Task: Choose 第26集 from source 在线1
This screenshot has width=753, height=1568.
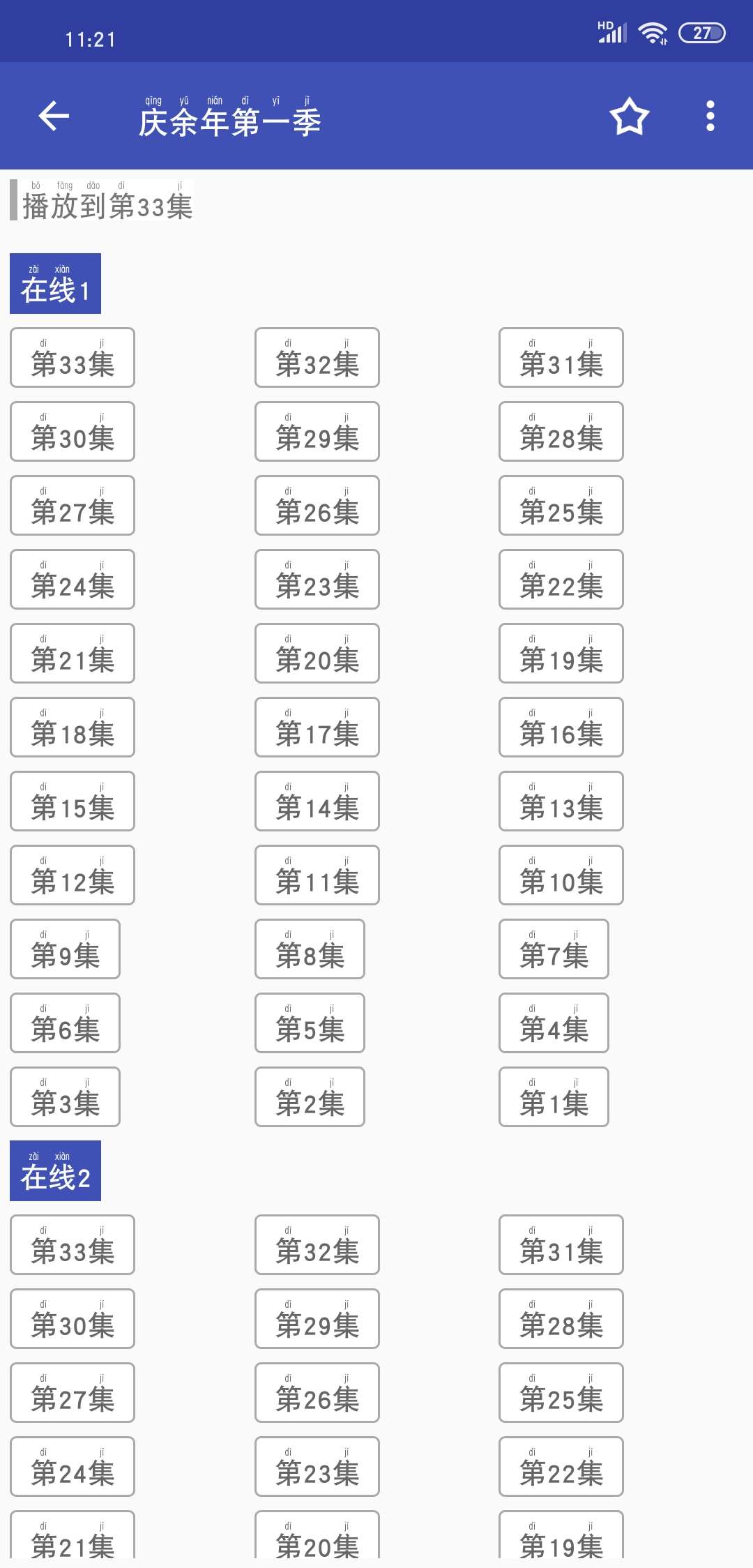Action: point(317,506)
